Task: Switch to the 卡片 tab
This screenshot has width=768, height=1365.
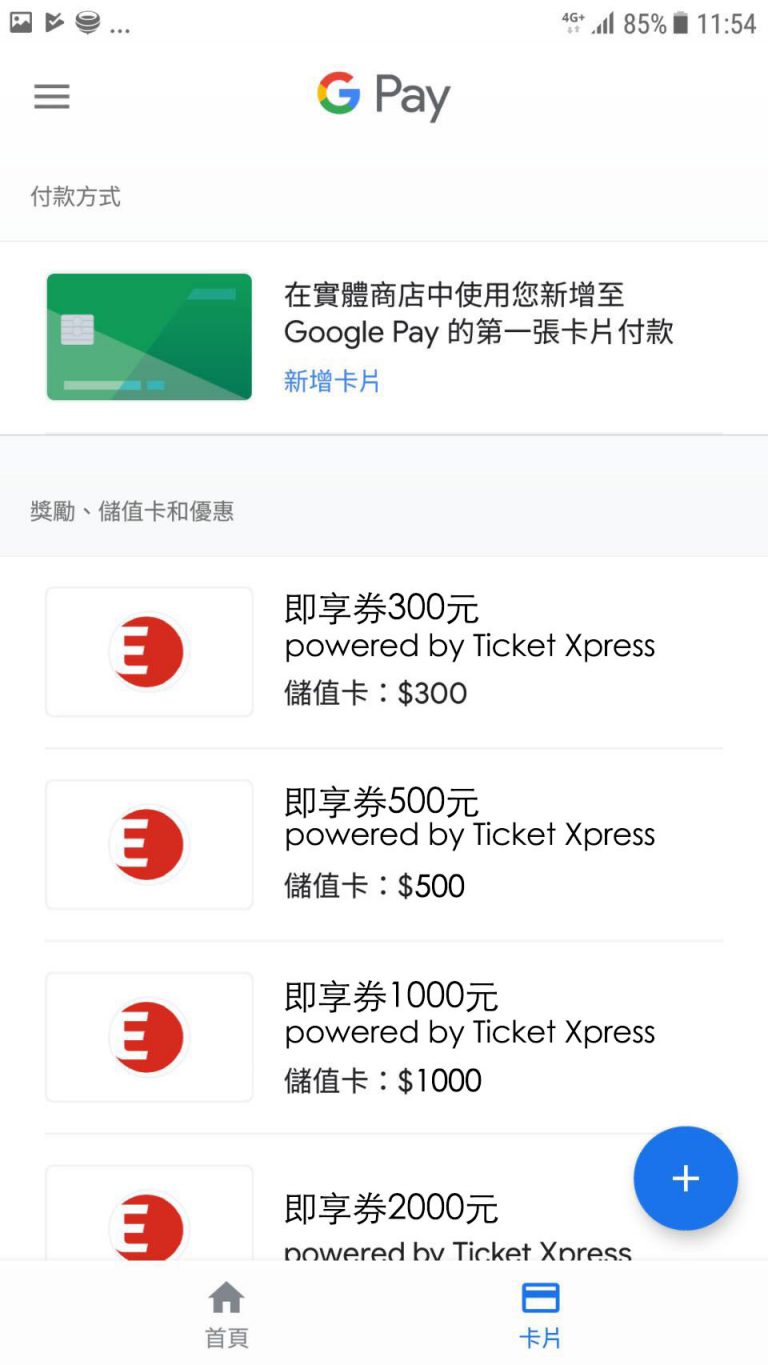Action: click(x=541, y=1311)
